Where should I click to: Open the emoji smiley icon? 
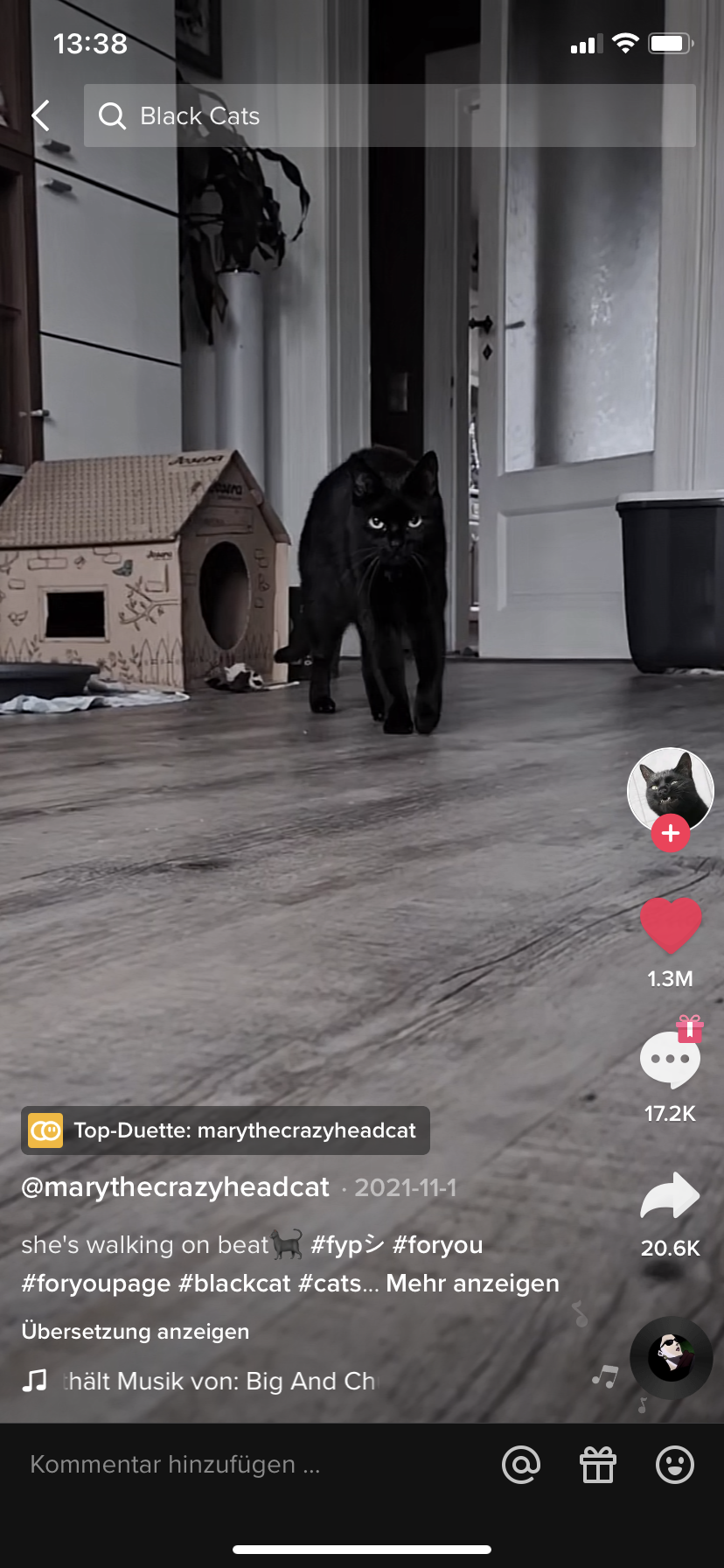(675, 1465)
